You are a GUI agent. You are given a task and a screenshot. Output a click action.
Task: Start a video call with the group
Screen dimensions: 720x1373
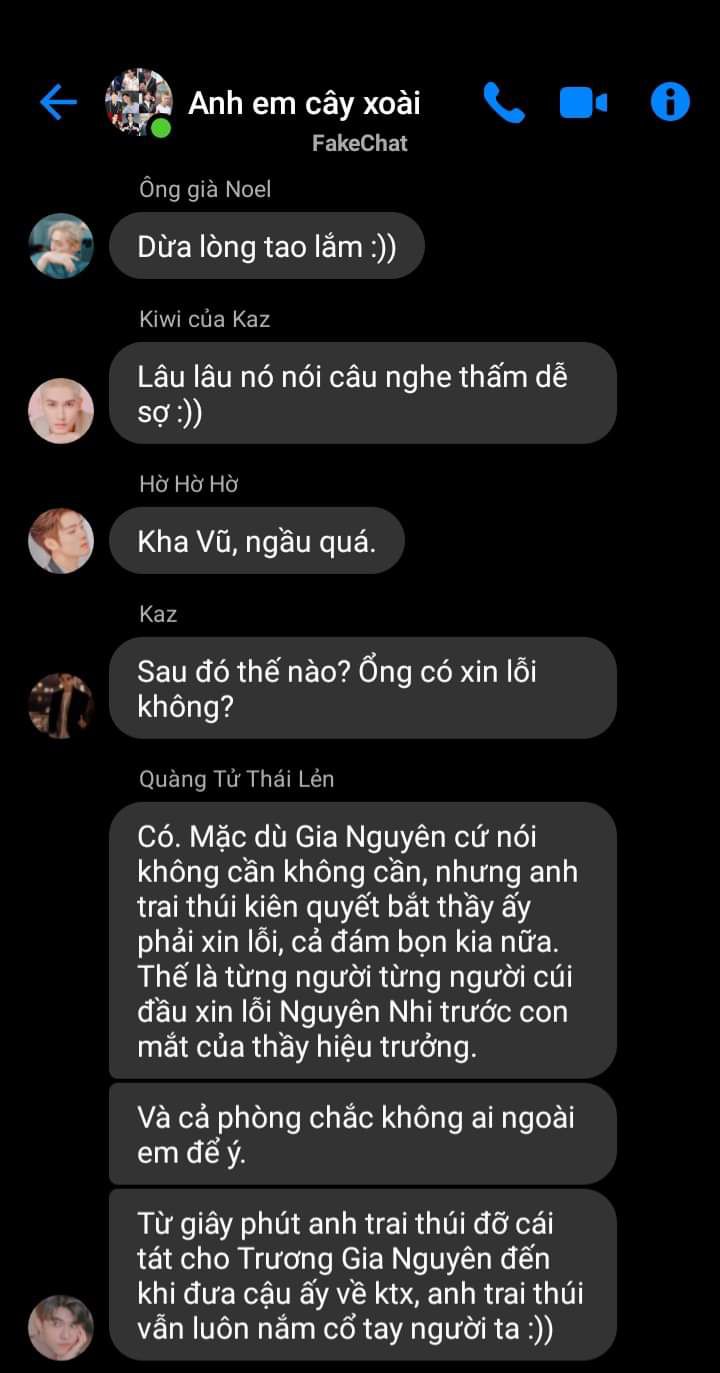click(583, 102)
